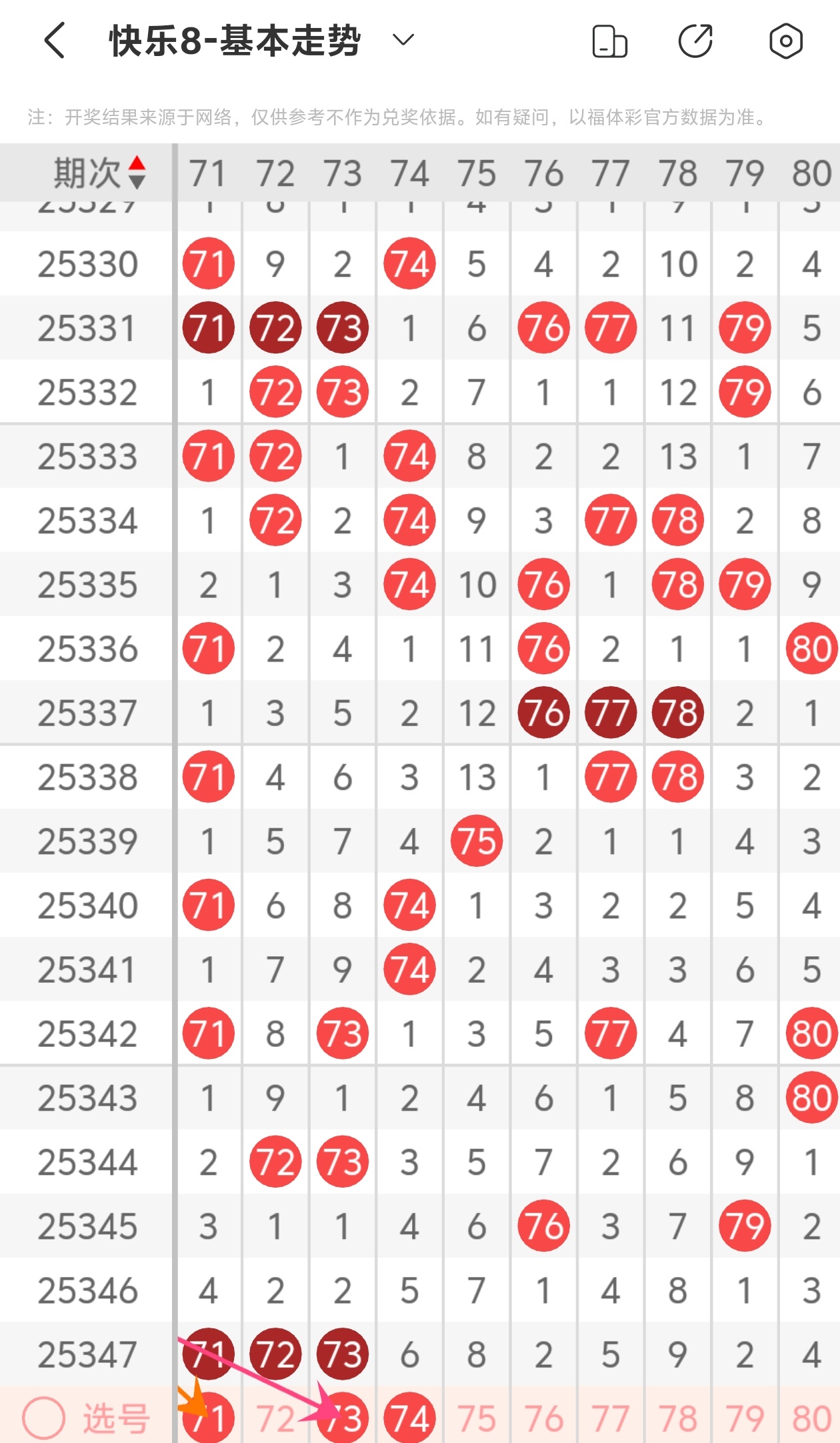
Task: Tap the 选号 radio circle
Action: (44, 1418)
